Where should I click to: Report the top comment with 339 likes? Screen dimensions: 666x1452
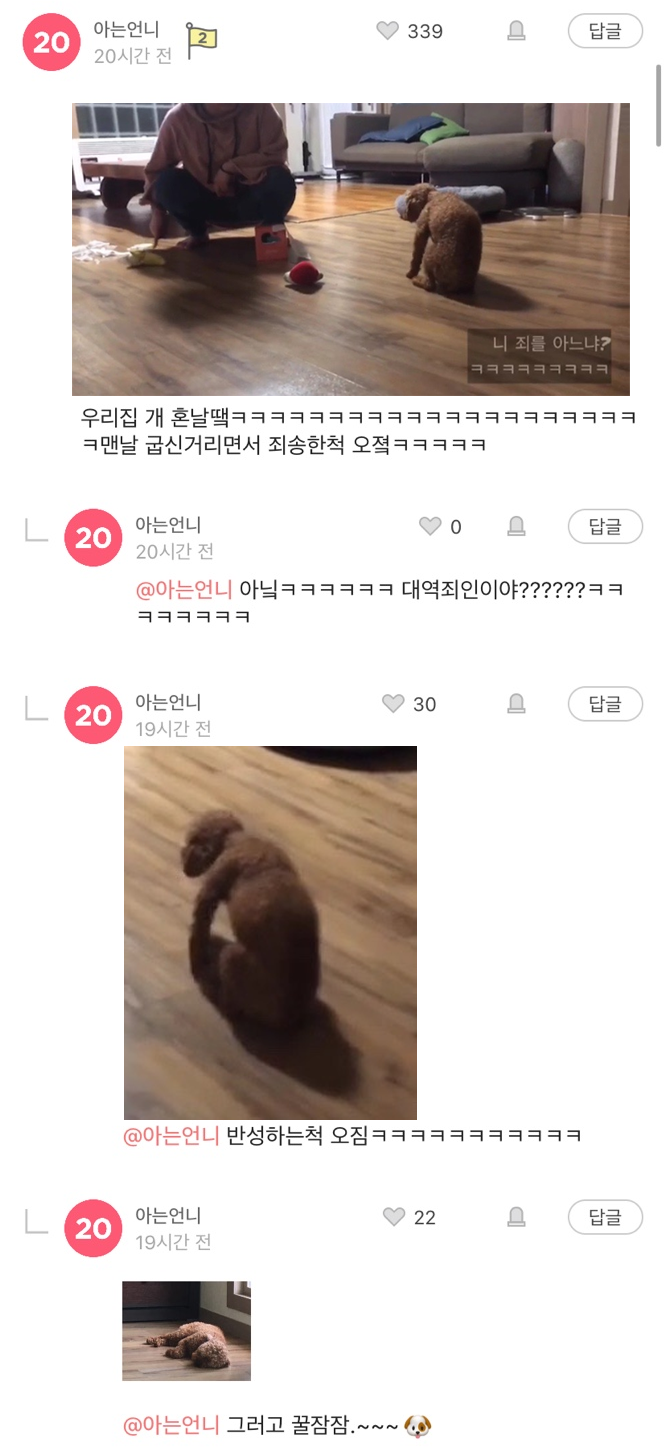516,31
